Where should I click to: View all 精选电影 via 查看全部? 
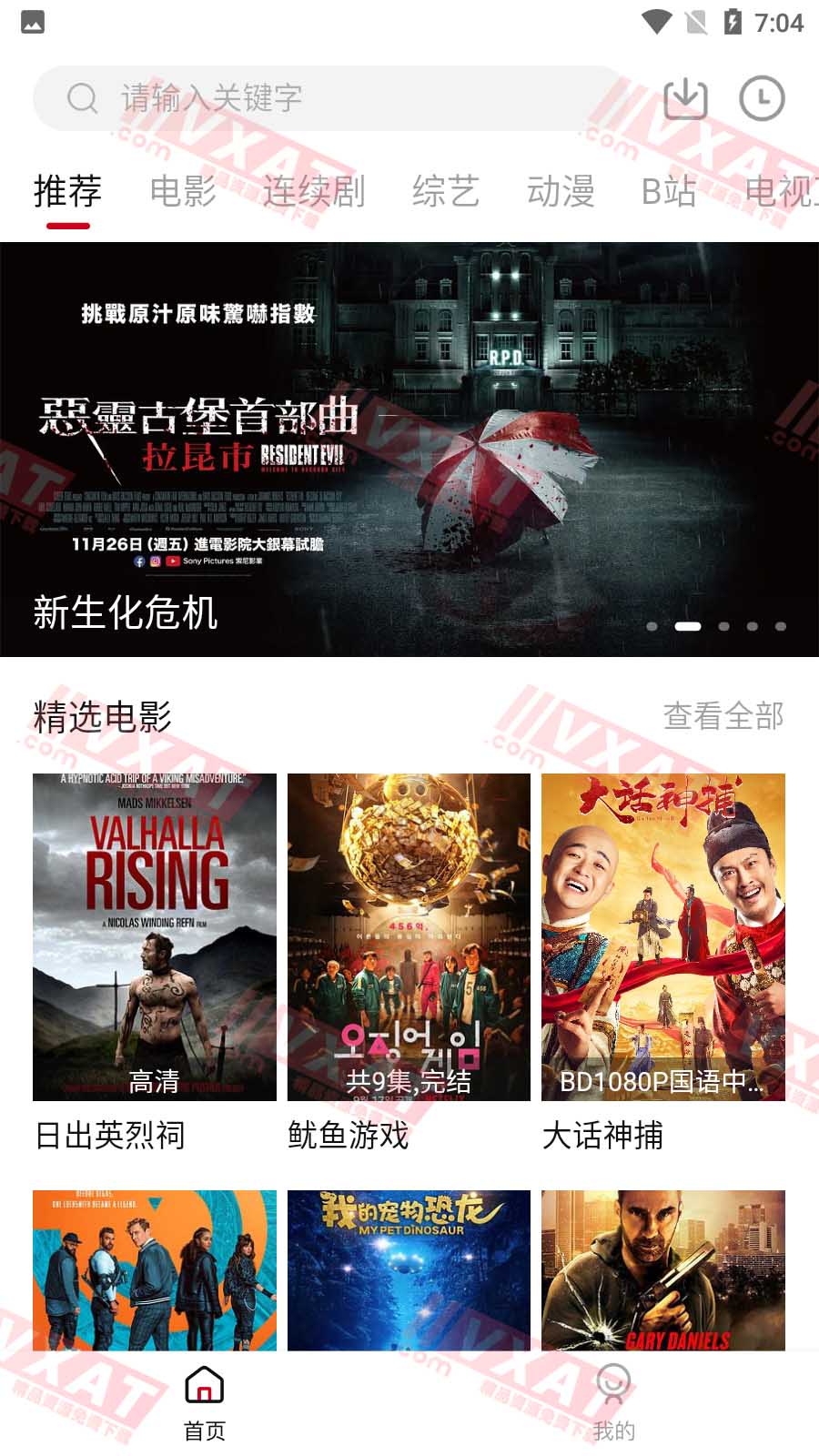(723, 716)
